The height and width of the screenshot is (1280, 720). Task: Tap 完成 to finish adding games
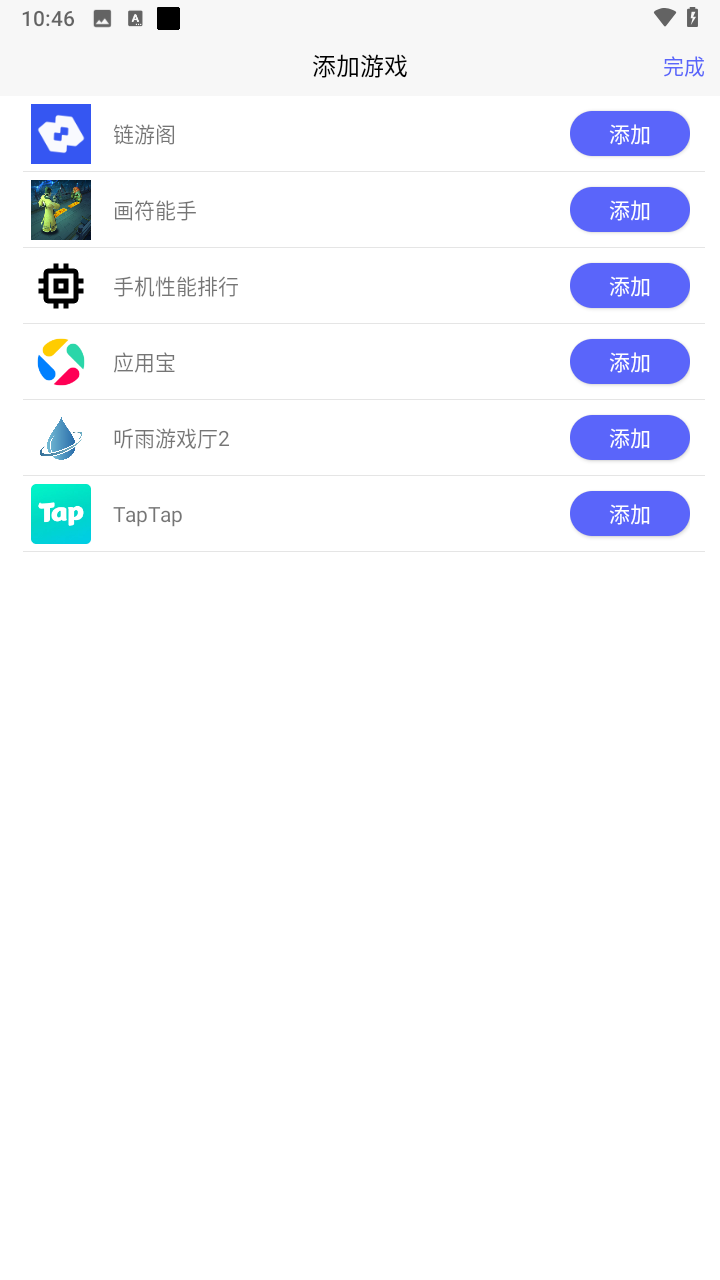pyautogui.click(x=684, y=67)
